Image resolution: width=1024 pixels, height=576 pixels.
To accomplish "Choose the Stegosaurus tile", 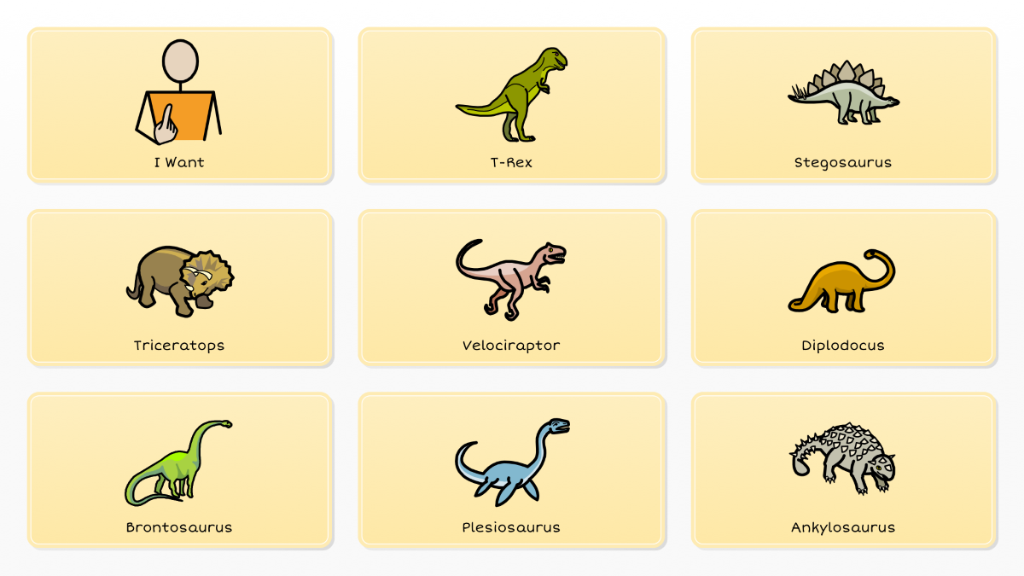I will (x=843, y=105).
